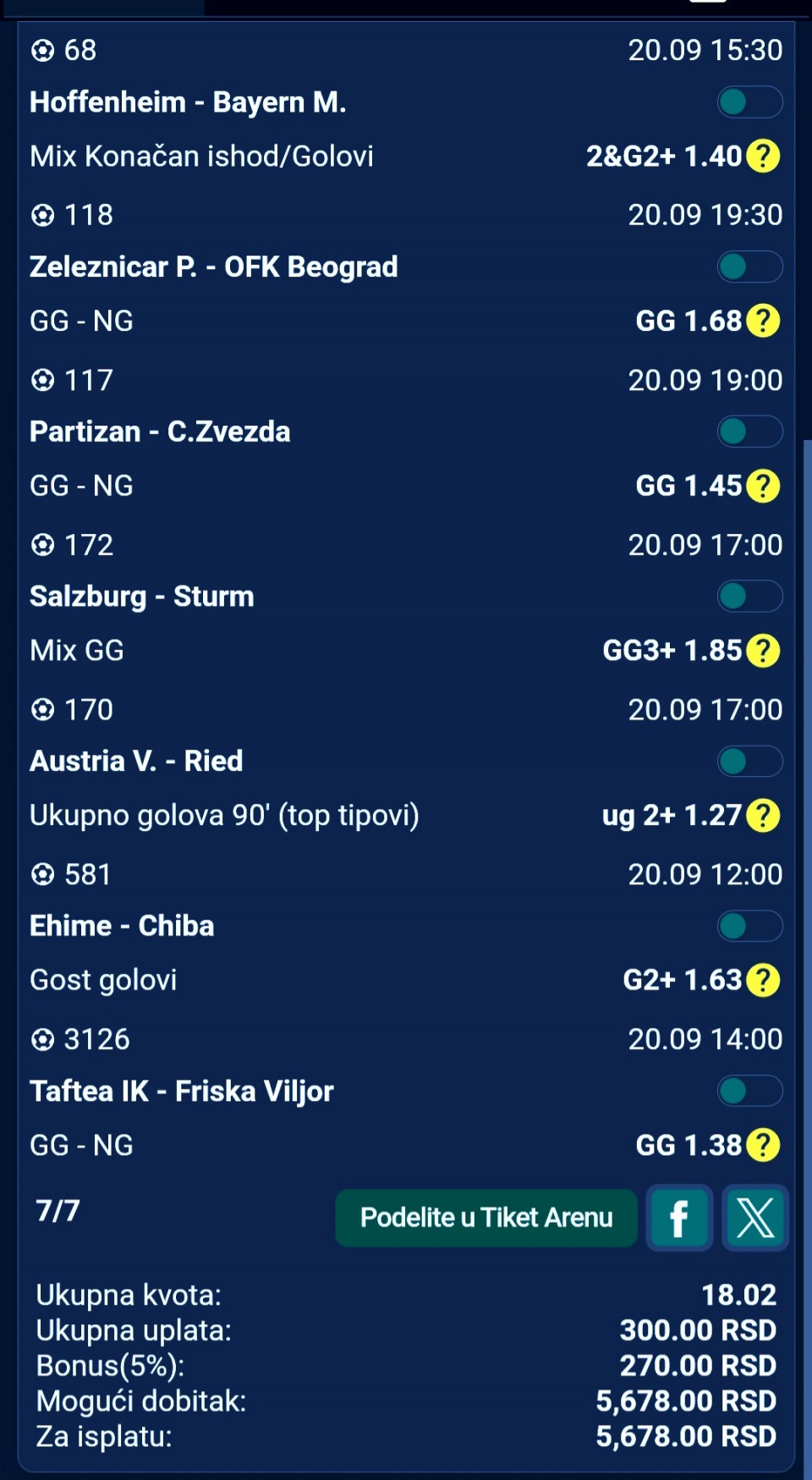812x1480 pixels.
Task: Show help for the GG 1.68 tip
Action: coord(763,322)
